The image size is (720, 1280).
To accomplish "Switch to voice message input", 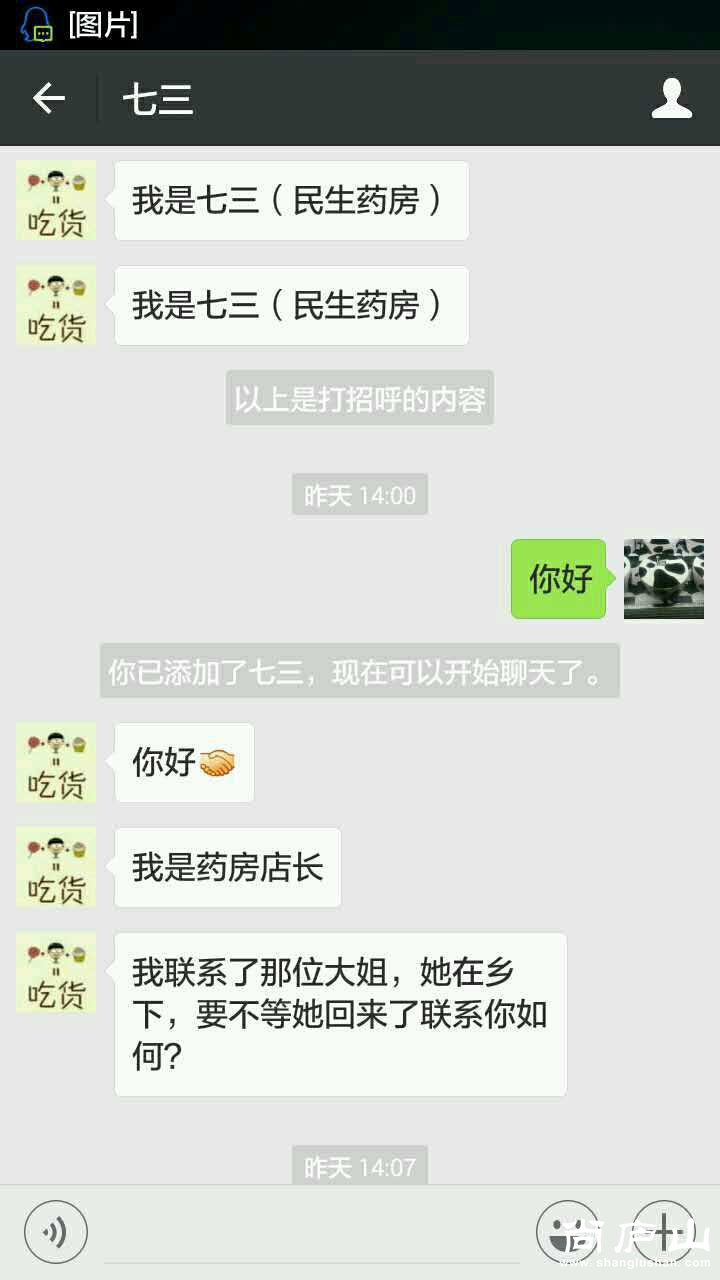I will (x=56, y=1231).
